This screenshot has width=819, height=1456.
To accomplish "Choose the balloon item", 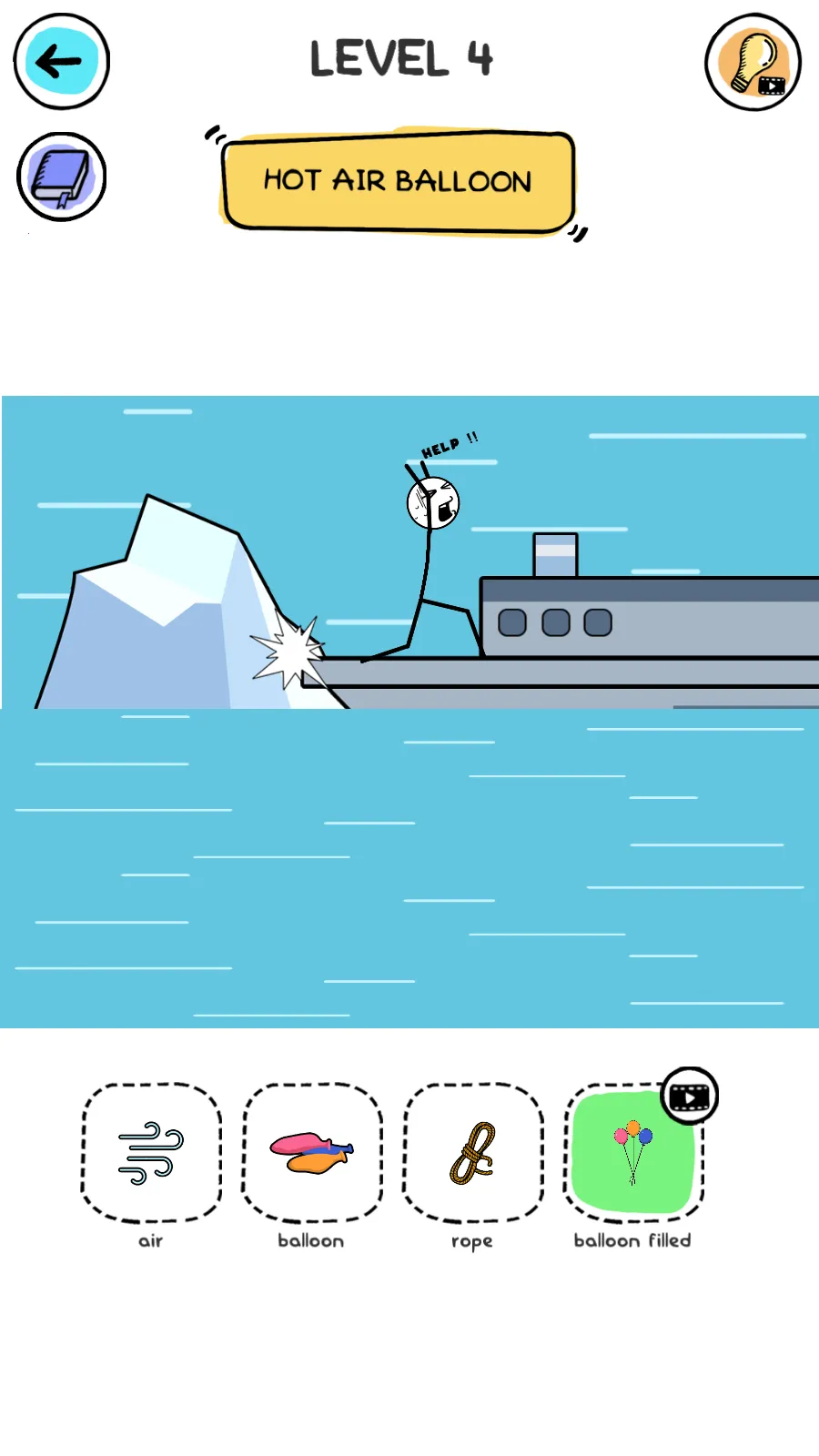I will pos(311,1153).
